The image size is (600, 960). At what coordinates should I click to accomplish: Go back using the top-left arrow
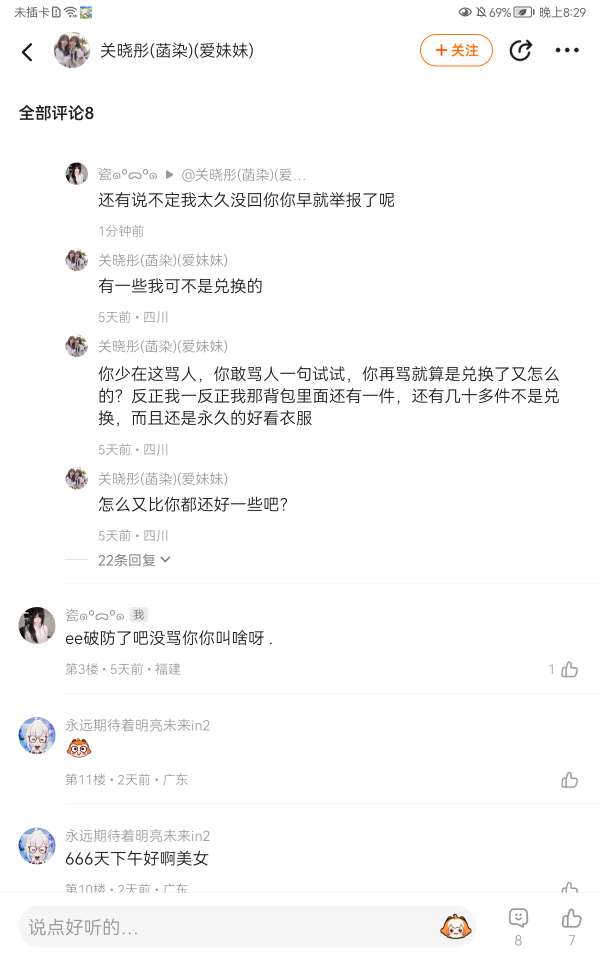click(27, 52)
